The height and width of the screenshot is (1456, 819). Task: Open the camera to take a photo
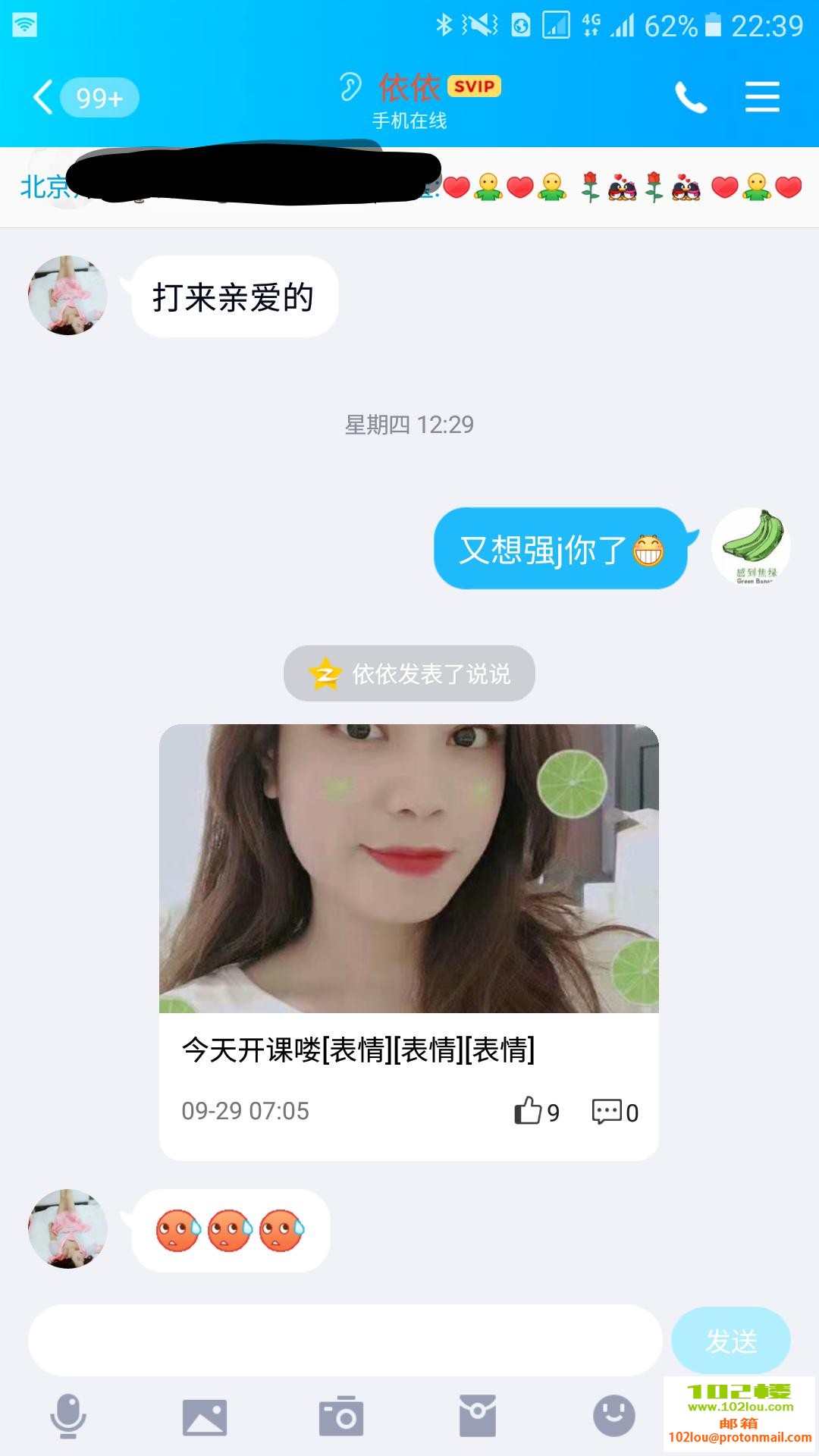341,1417
